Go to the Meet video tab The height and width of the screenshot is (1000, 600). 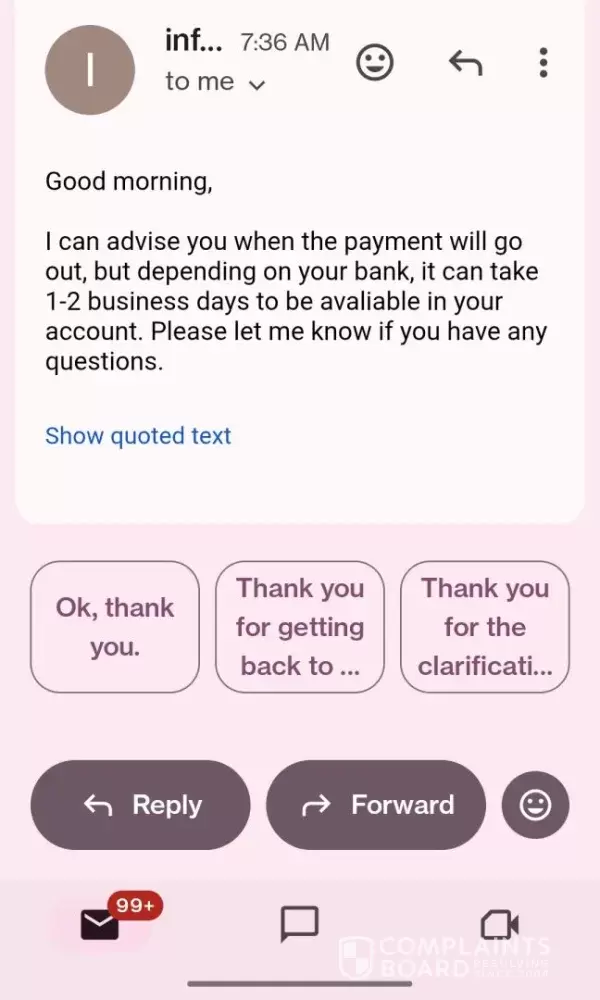(x=499, y=925)
